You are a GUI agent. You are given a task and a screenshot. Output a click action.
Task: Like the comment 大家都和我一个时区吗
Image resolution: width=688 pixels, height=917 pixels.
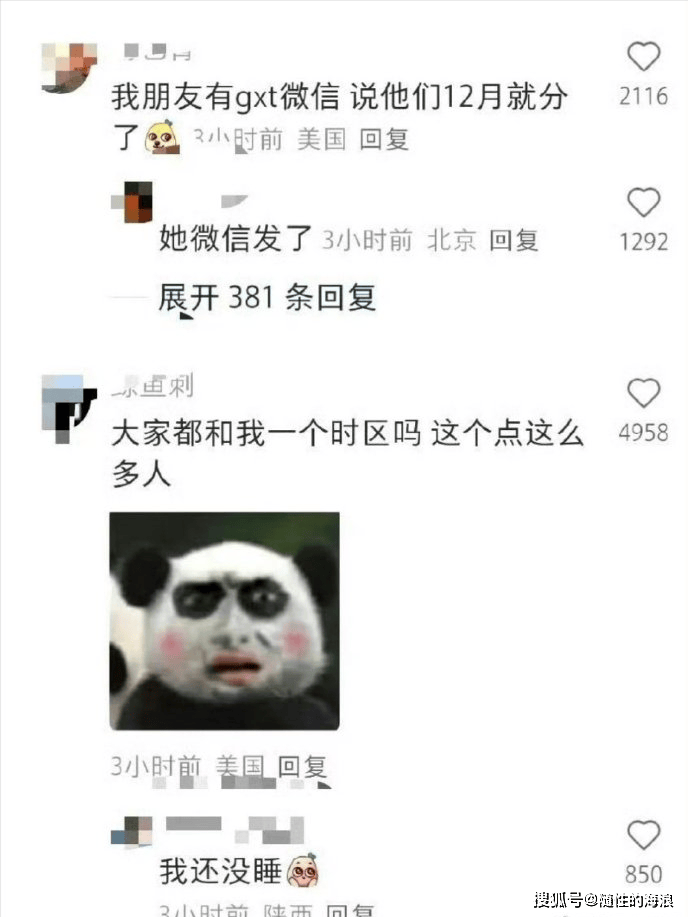point(643,393)
